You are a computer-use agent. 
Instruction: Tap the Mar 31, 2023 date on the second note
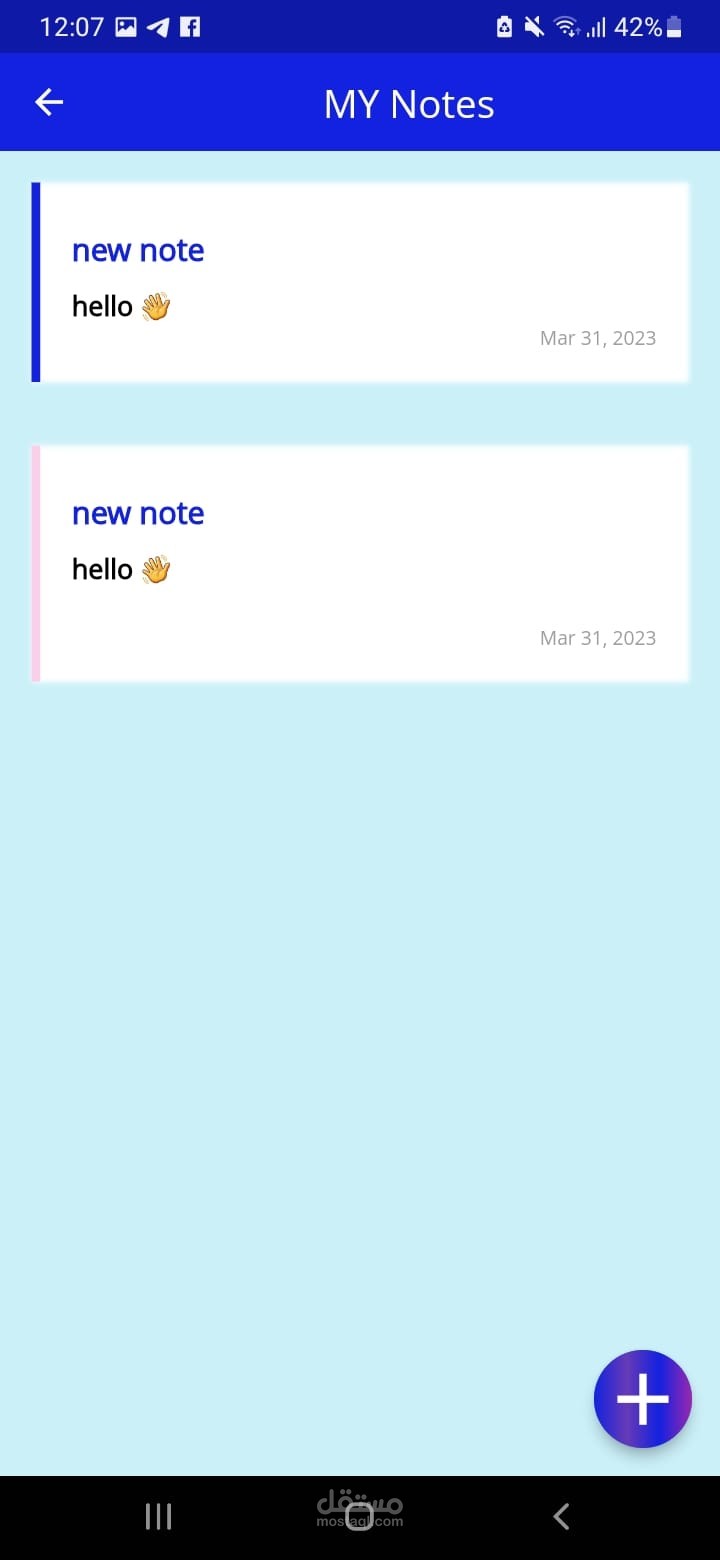click(597, 637)
